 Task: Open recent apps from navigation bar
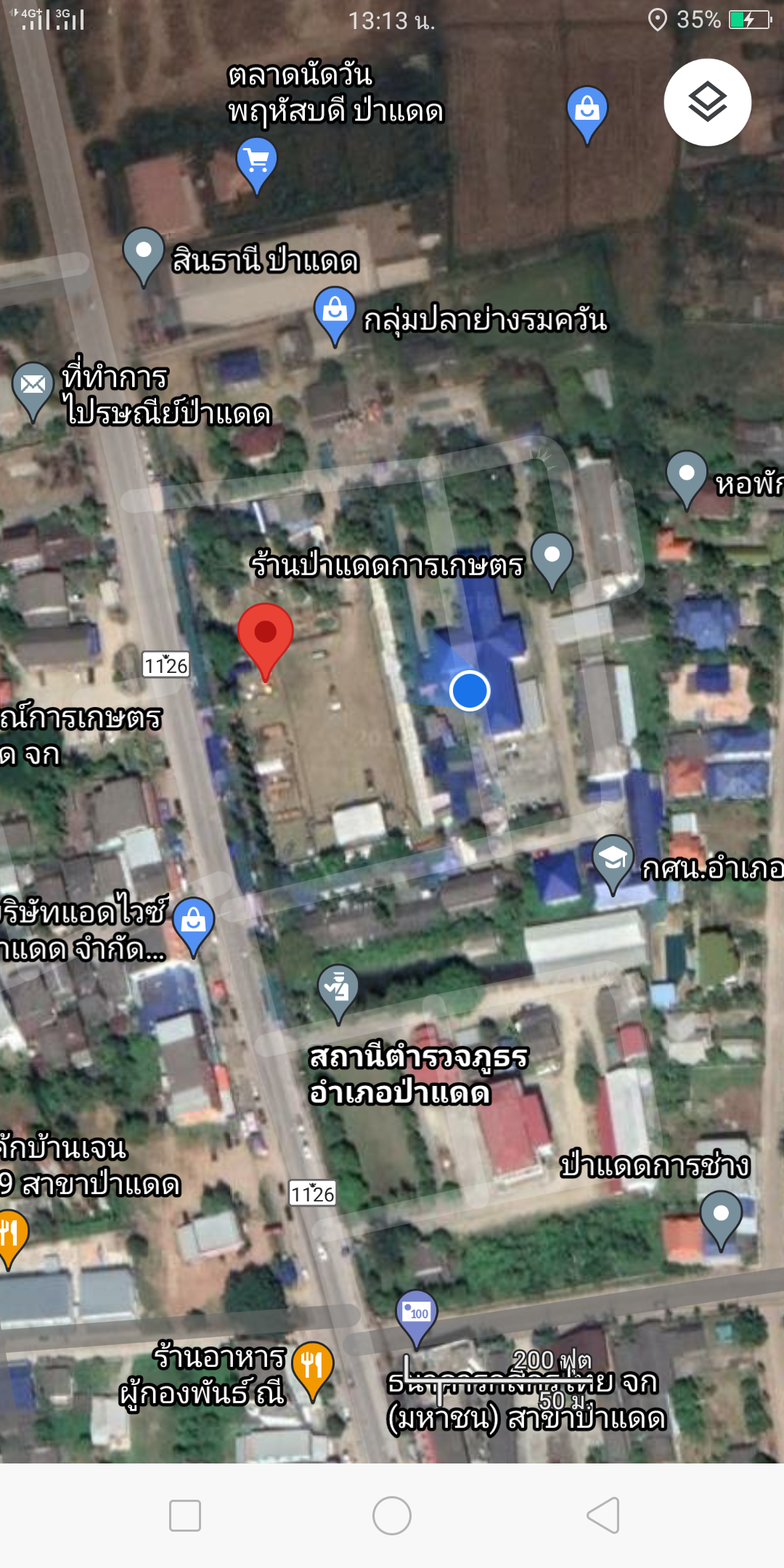[x=184, y=1515]
